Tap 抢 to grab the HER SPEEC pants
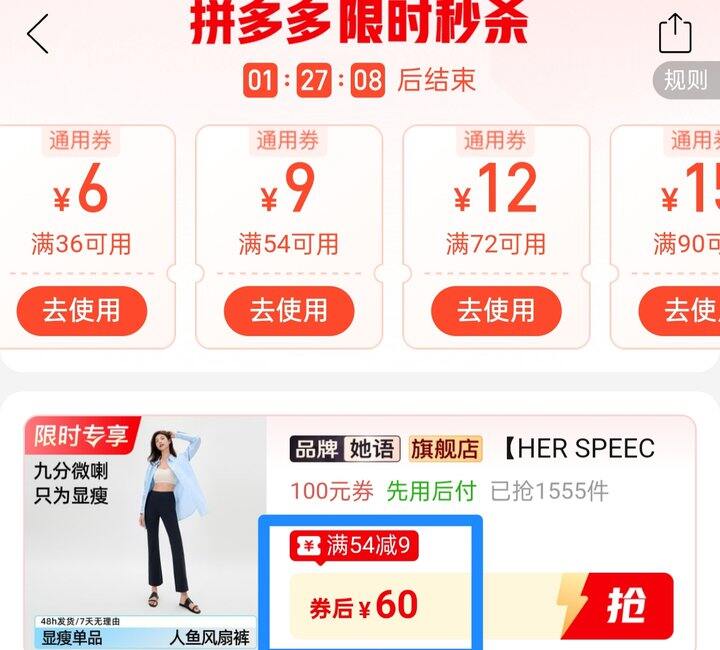 [625, 605]
